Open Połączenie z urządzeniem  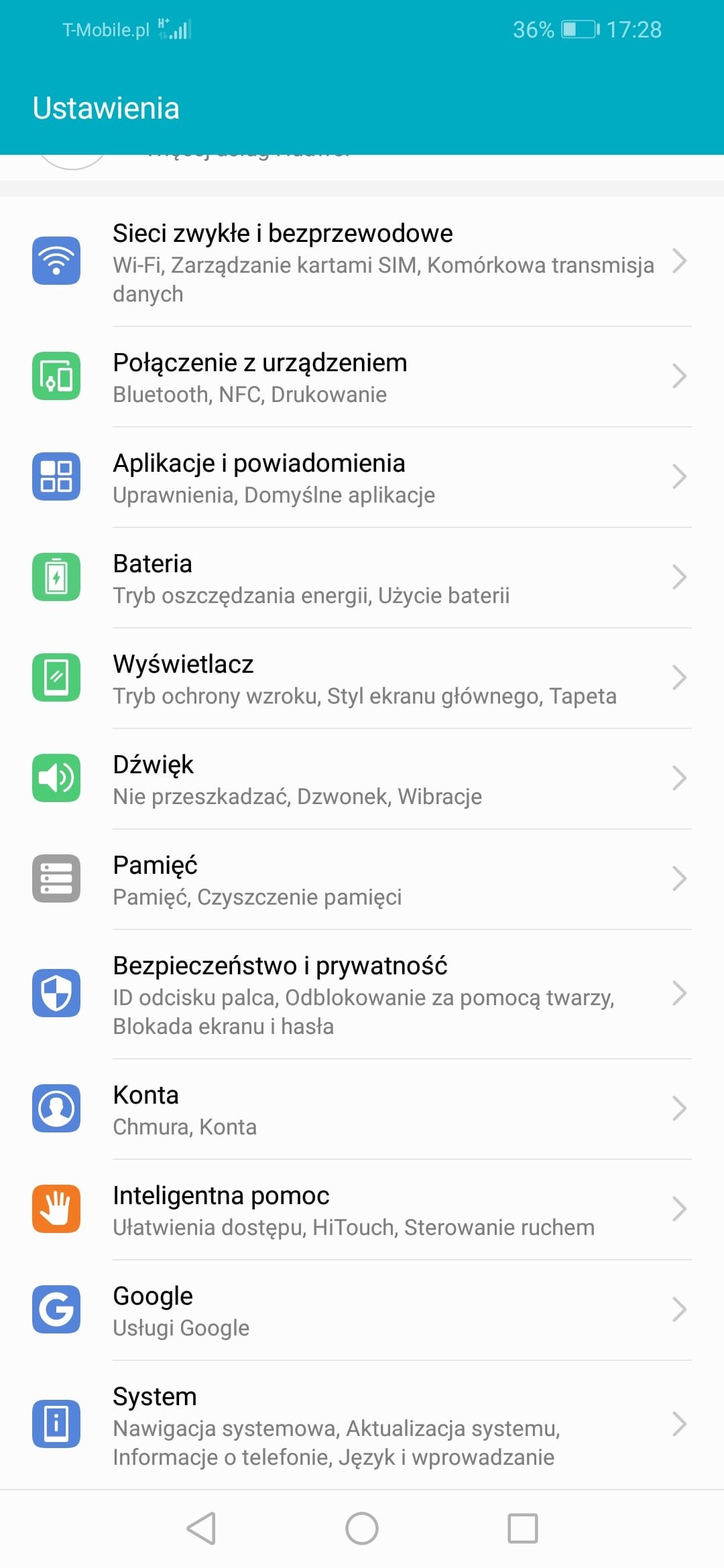pos(362,377)
